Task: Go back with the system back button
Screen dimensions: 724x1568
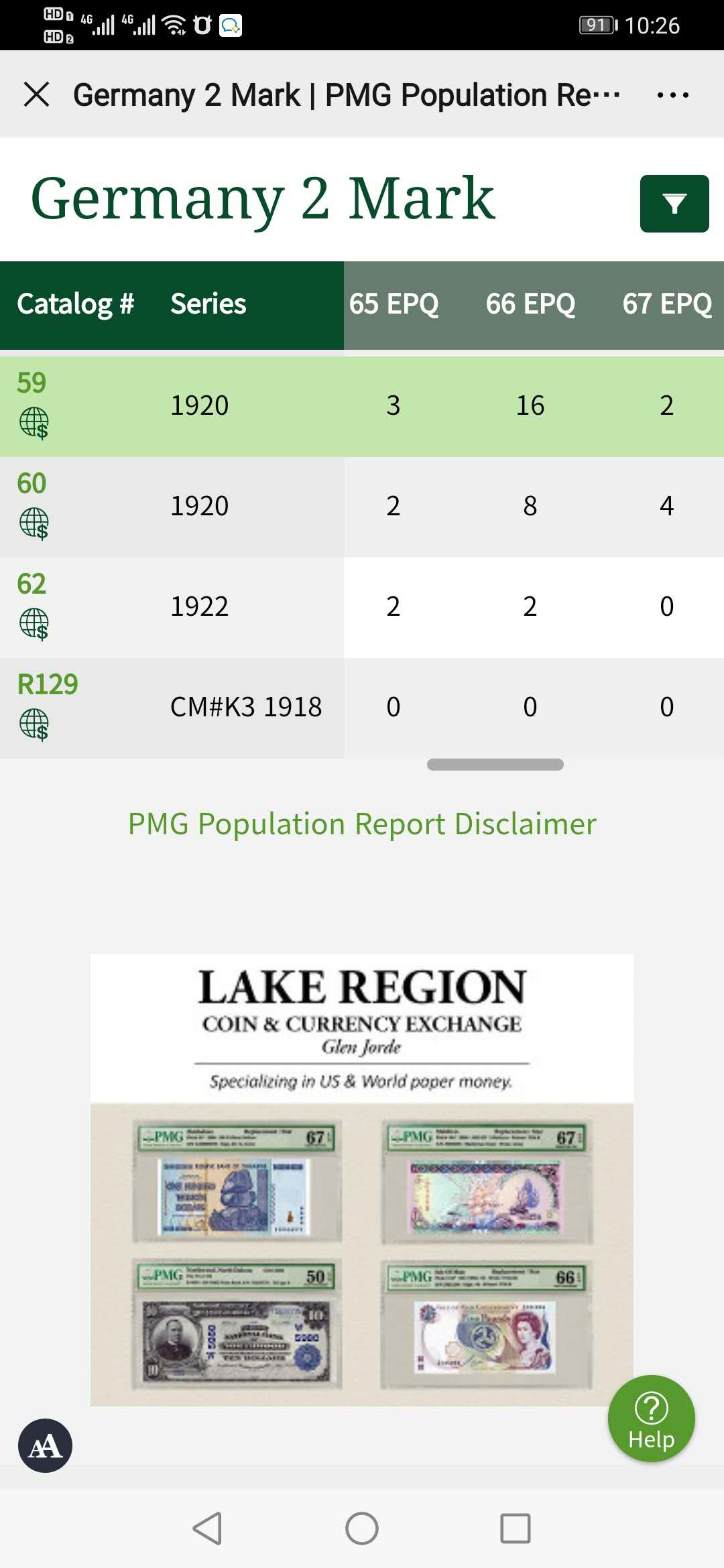Action: 207,1528
